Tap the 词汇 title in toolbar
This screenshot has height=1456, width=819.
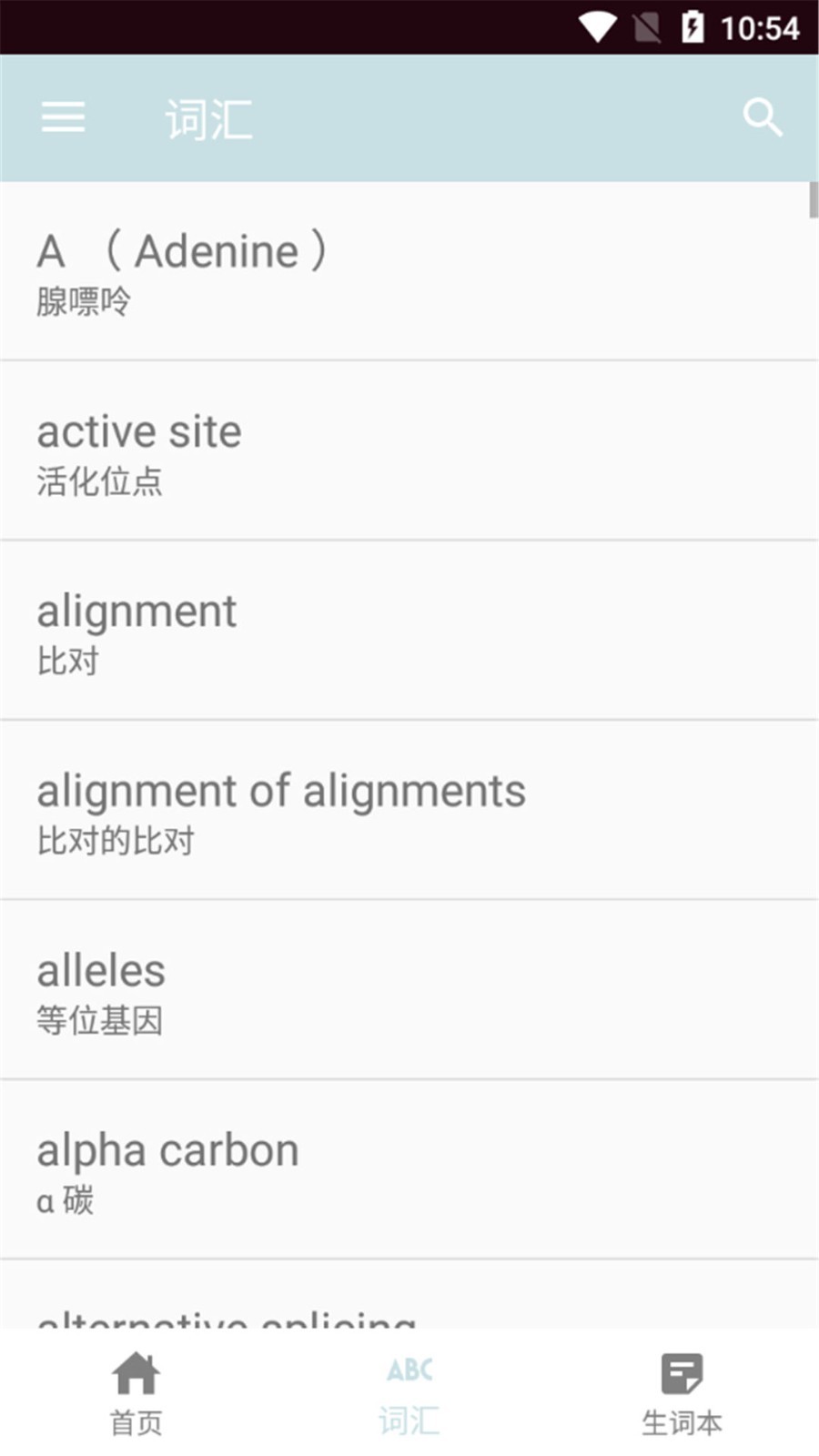coord(208,117)
